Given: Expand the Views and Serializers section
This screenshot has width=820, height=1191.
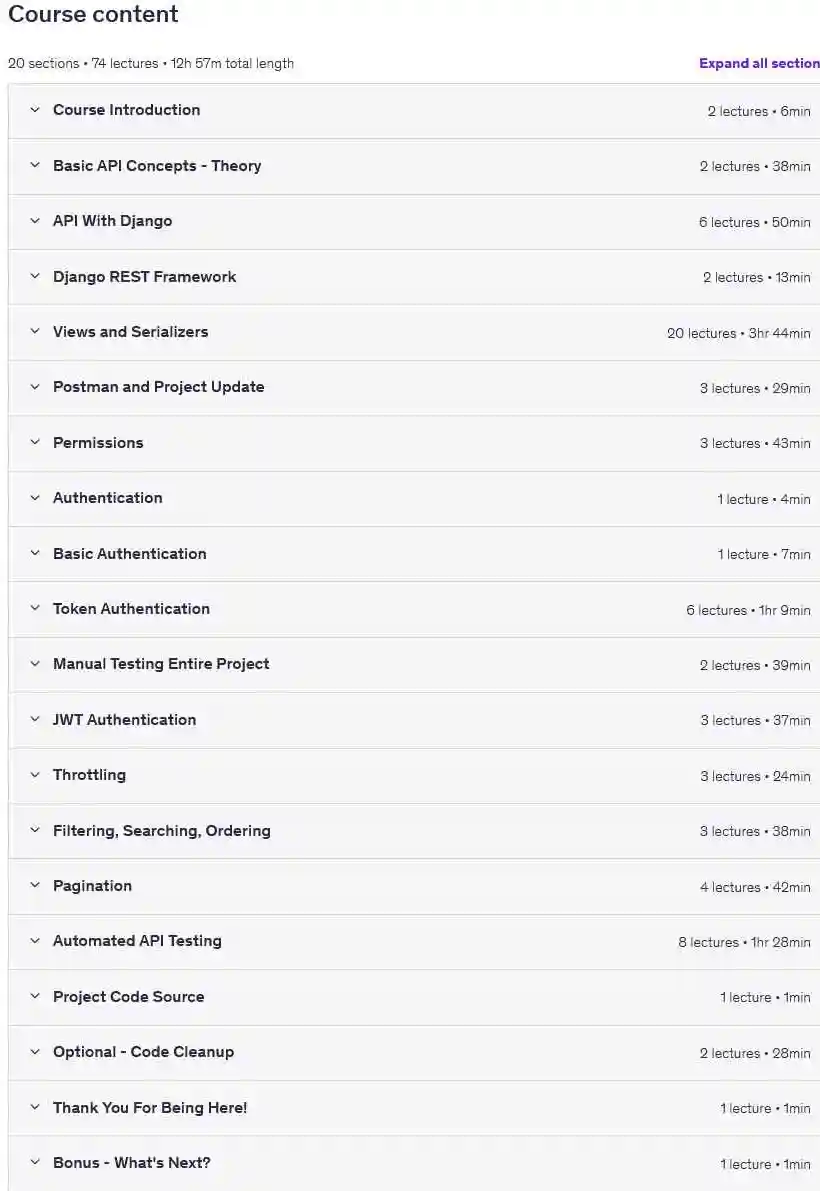Looking at the screenshot, I should 414,333.
